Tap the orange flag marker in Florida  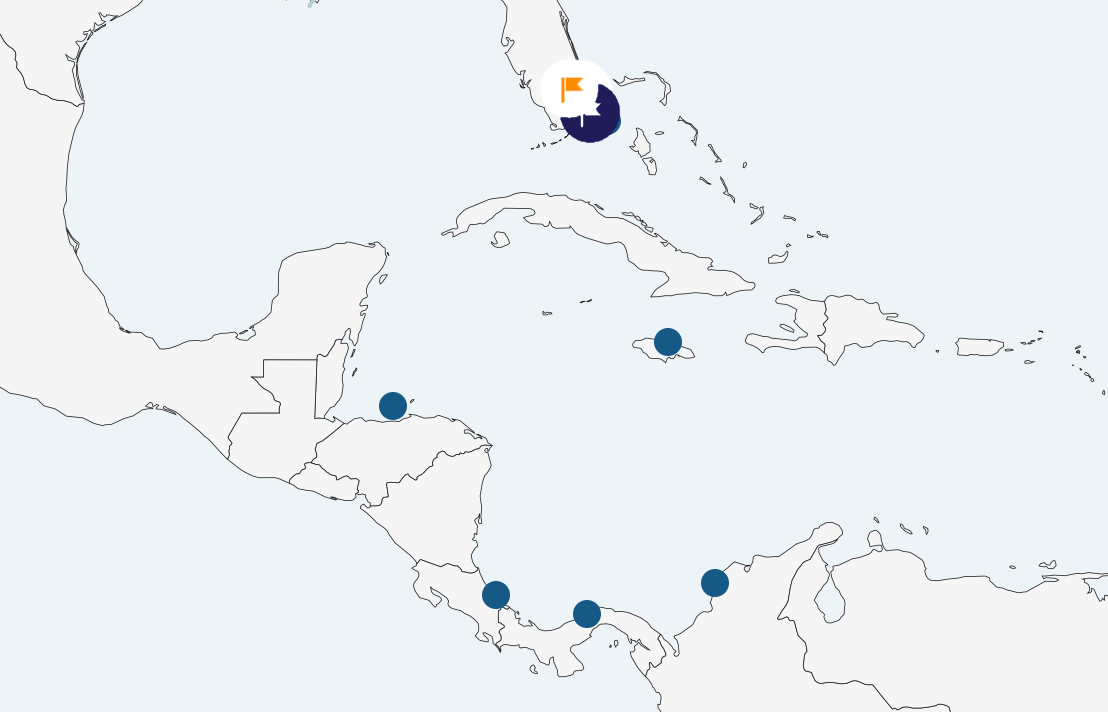(x=572, y=89)
